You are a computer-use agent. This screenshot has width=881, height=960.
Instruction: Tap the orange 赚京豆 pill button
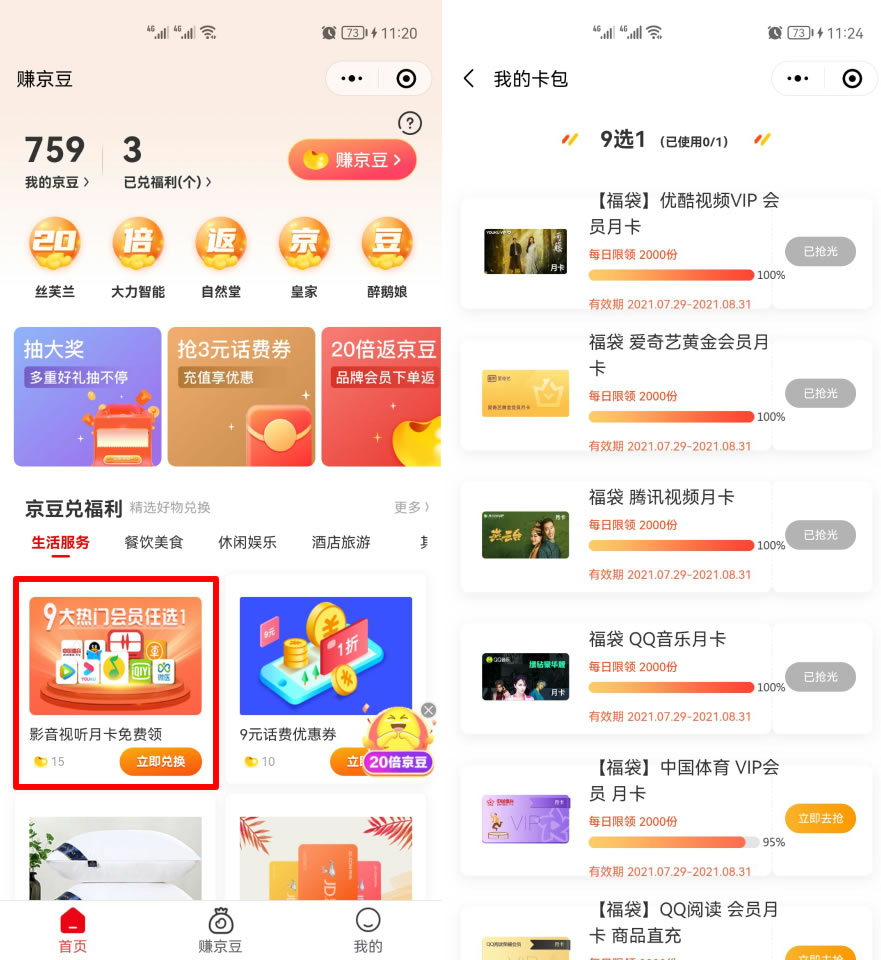[x=352, y=160]
